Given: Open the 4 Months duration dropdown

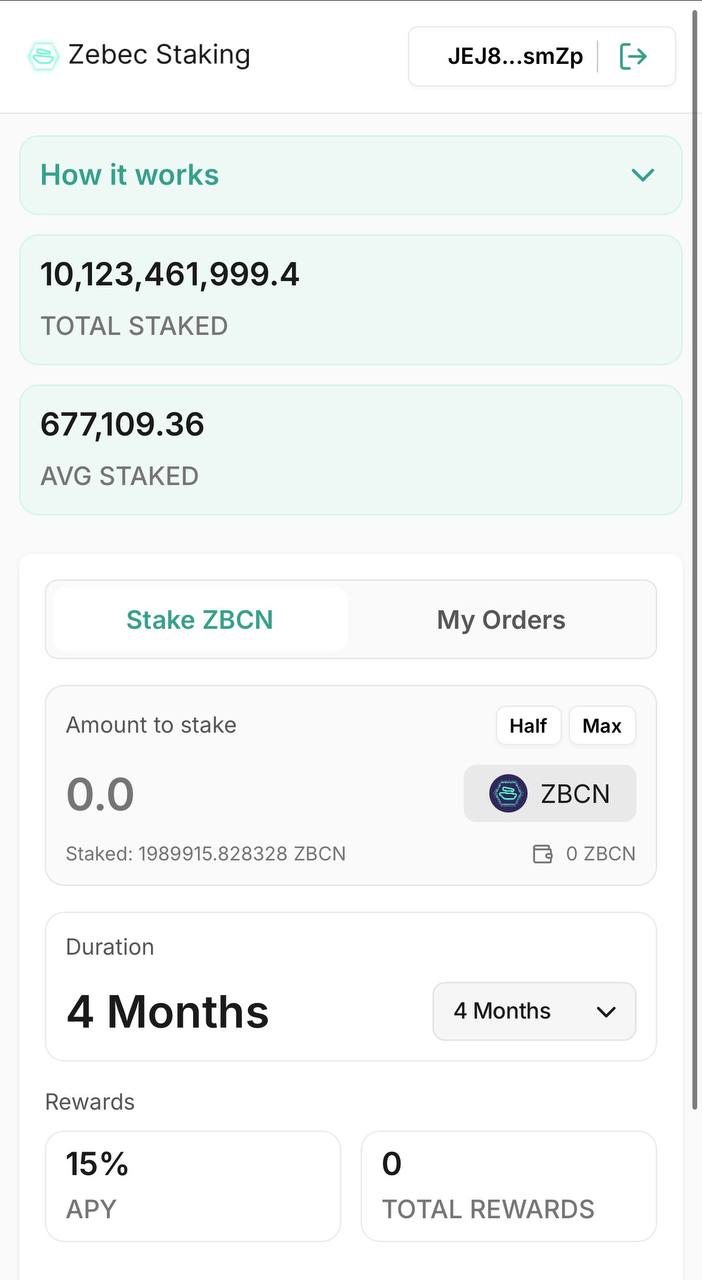Looking at the screenshot, I should 534,1011.
